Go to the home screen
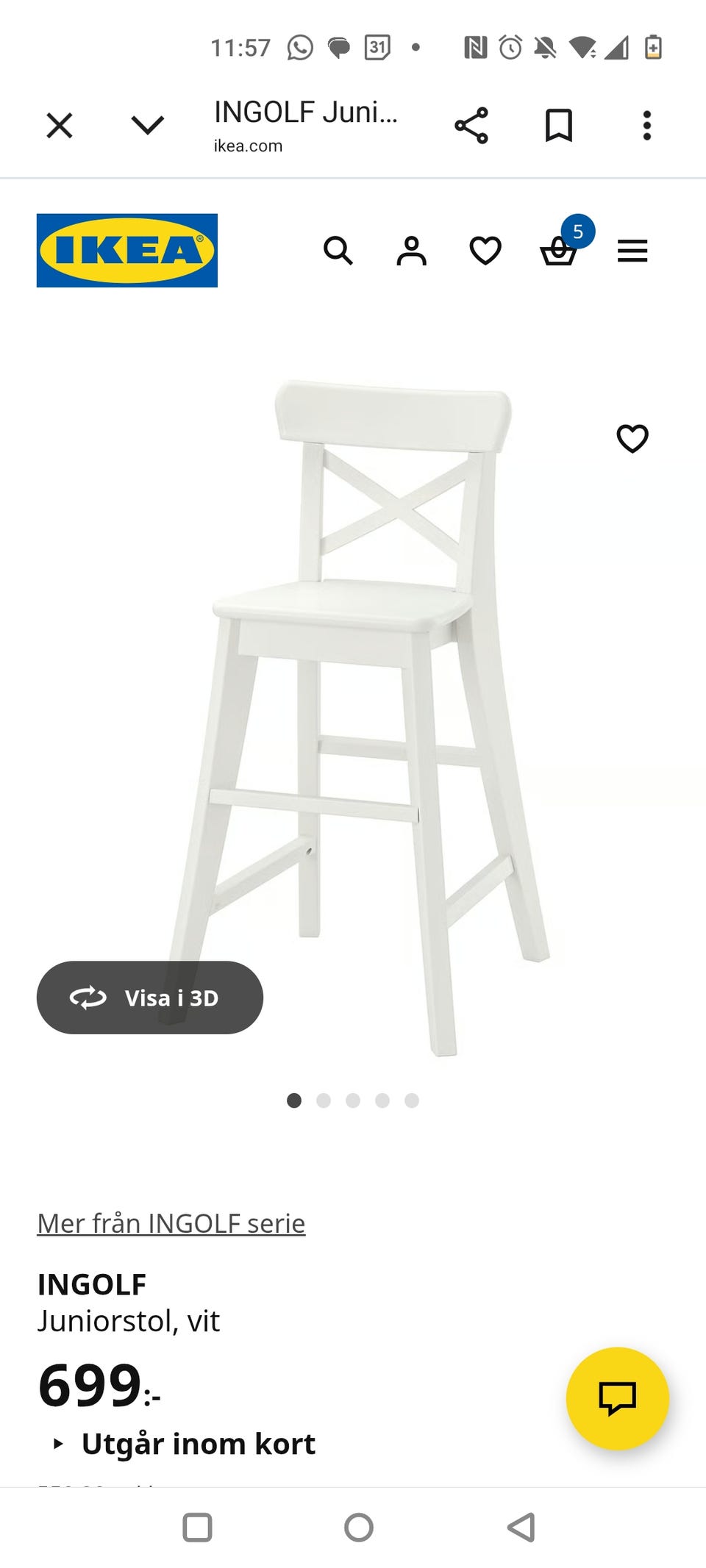Viewport: 706px width, 1568px height. [x=359, y=1528]
